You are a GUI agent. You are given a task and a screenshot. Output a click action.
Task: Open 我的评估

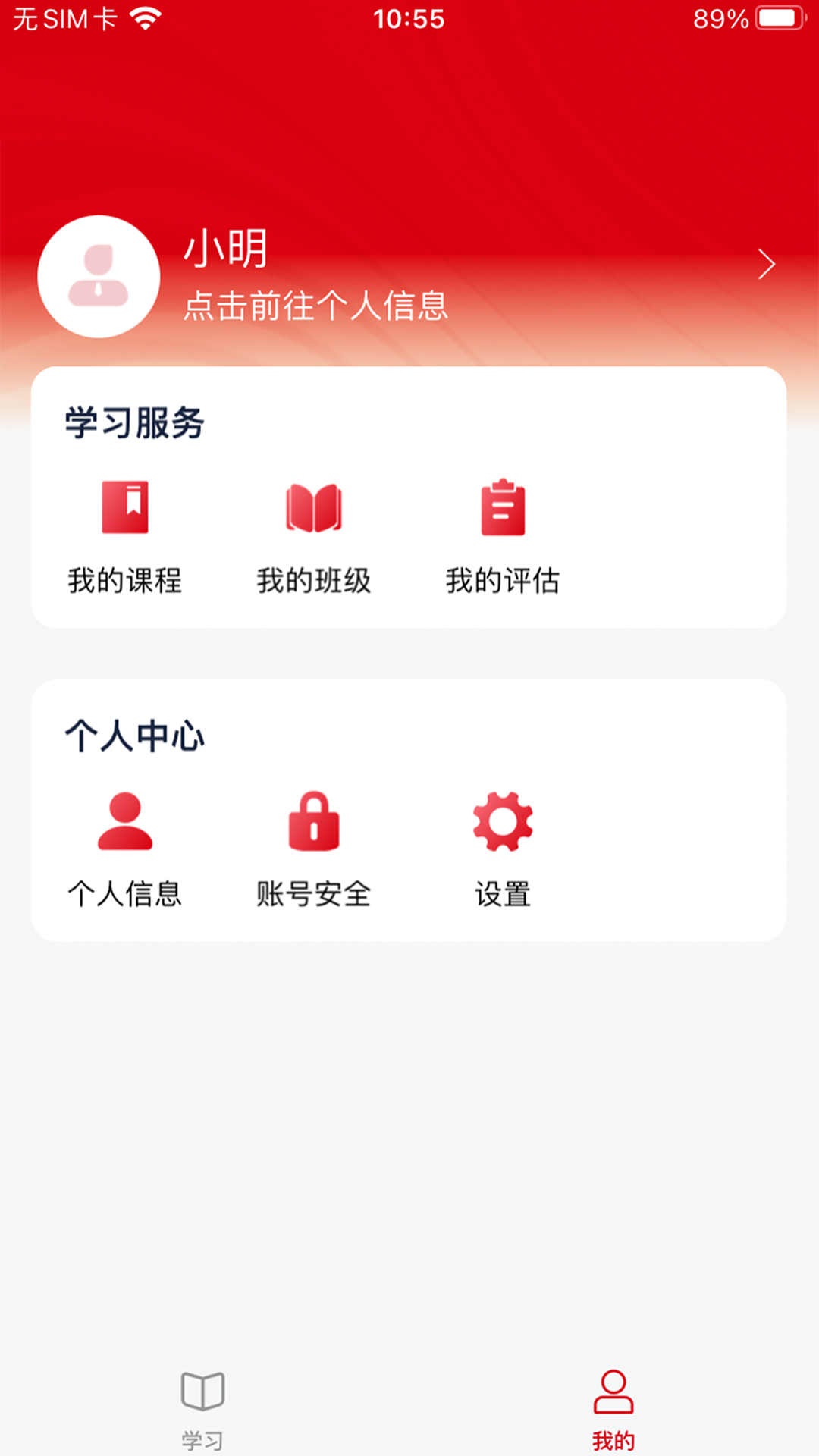[x=503, y=536]
